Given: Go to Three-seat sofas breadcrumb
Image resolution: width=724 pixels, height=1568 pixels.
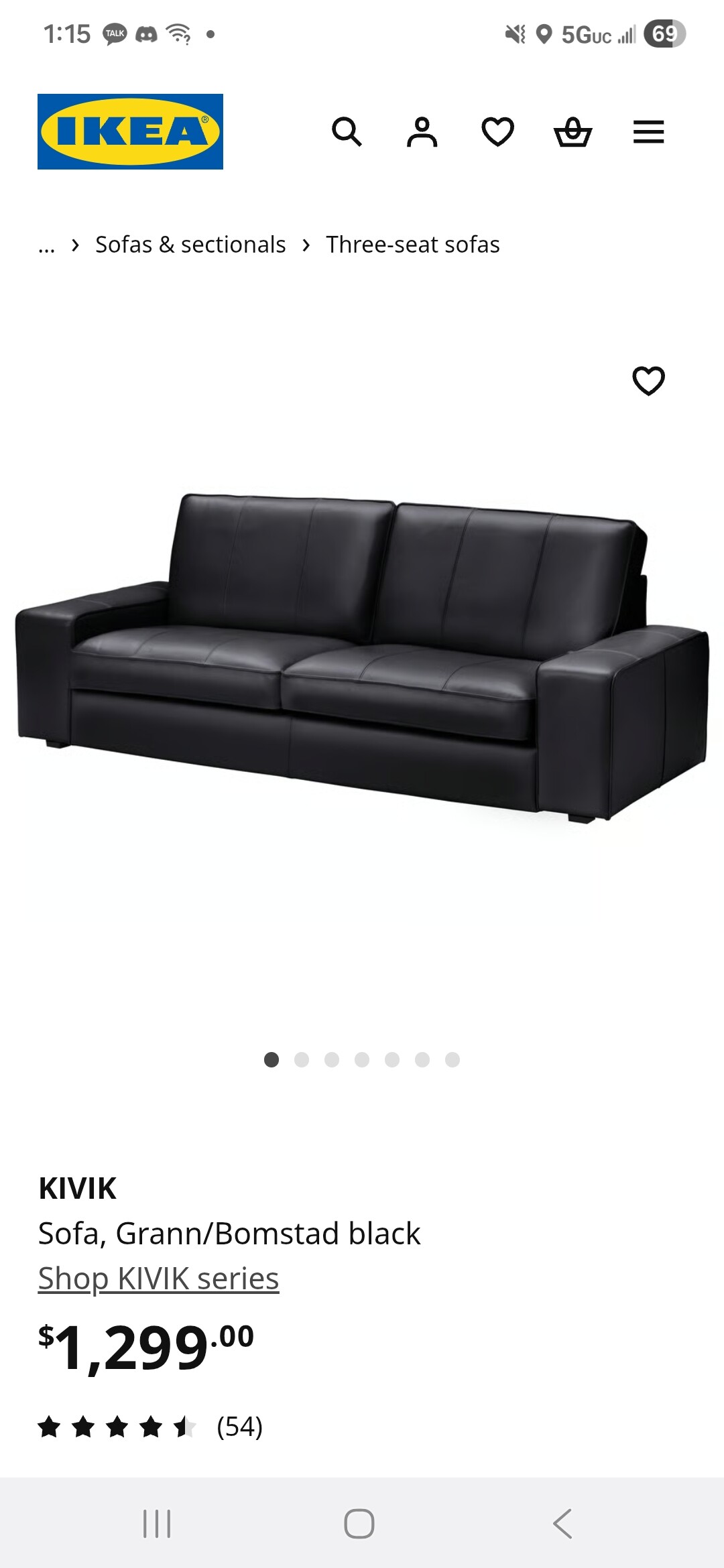Looking at the screenshot, I should coord(412,245).
